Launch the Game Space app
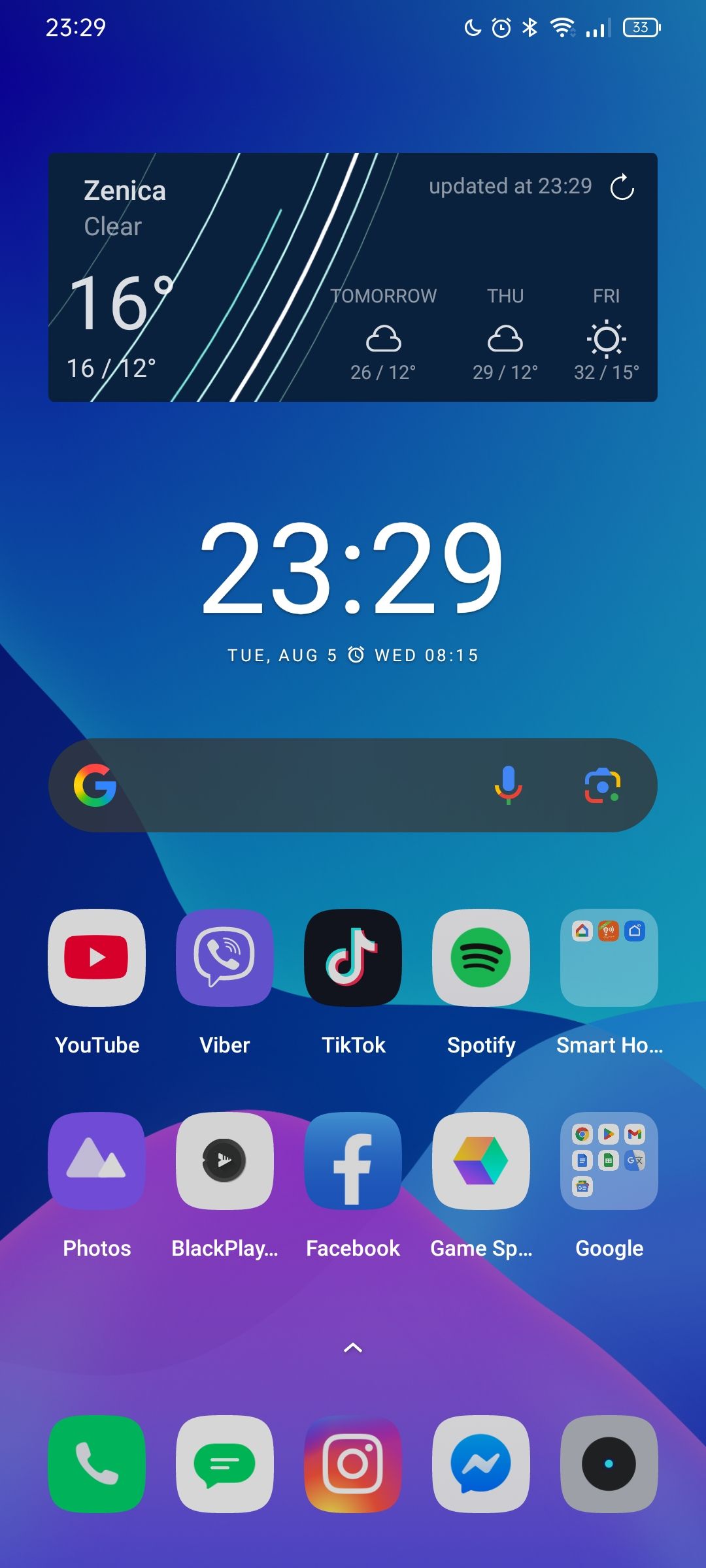706x1568 pixels. (x=481, y=1161)
